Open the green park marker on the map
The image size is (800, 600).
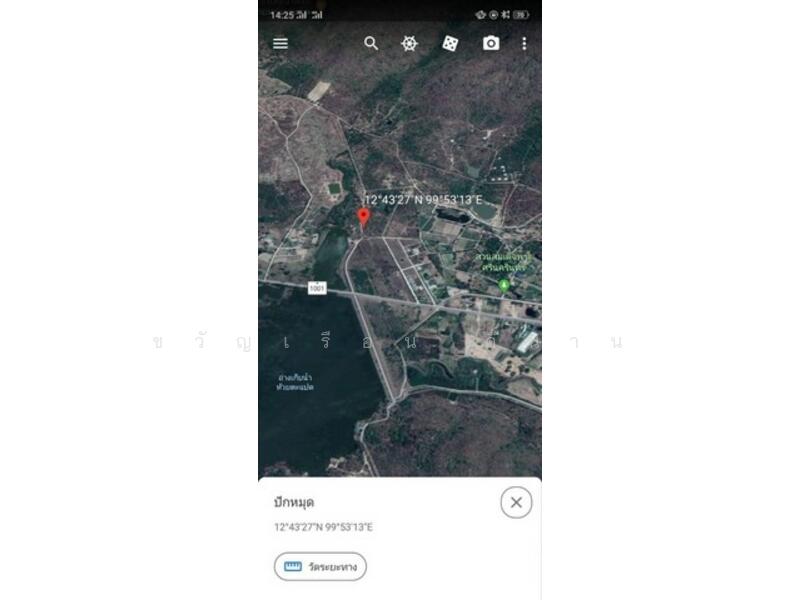point(504,284)
